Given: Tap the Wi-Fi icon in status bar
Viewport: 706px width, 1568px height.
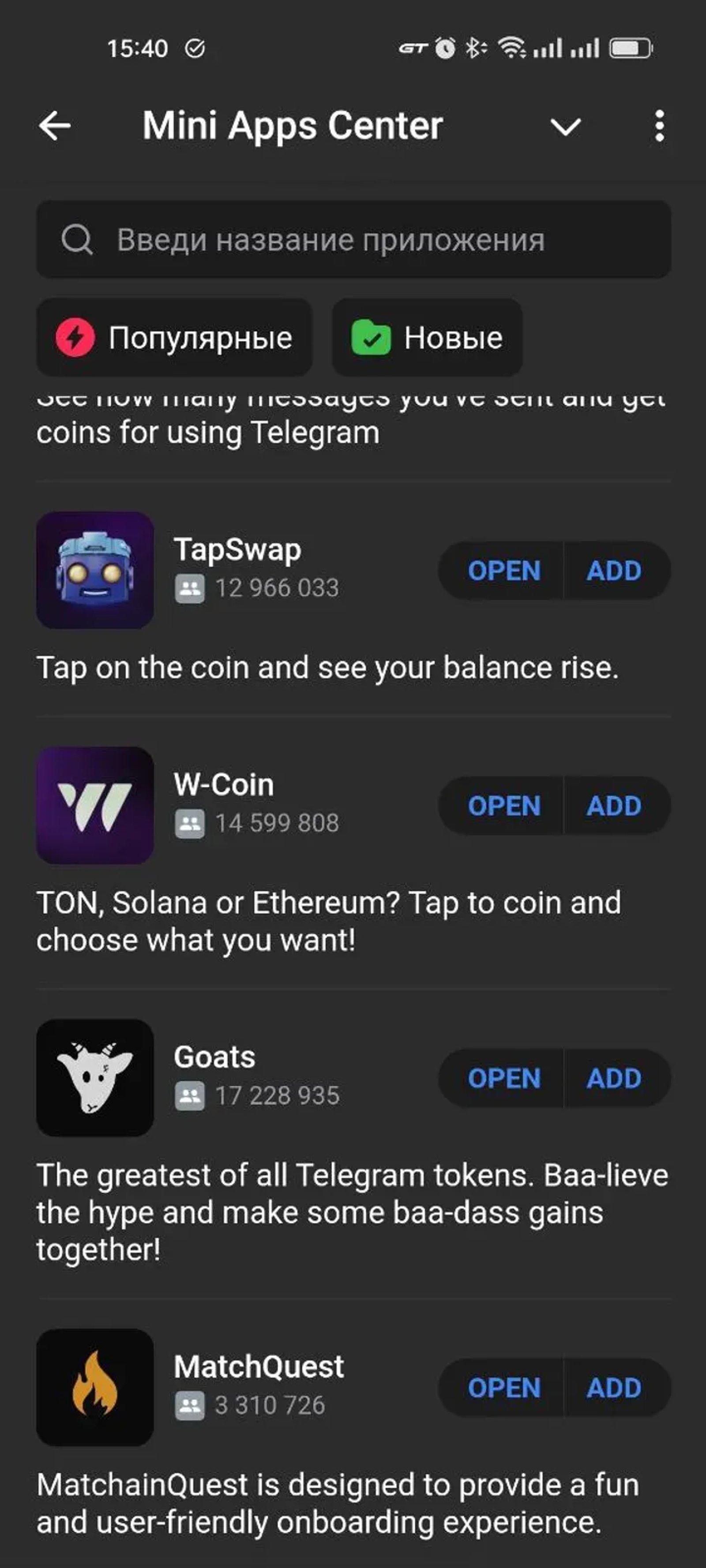Looking at the screenshot, I should tap(514, 48).
